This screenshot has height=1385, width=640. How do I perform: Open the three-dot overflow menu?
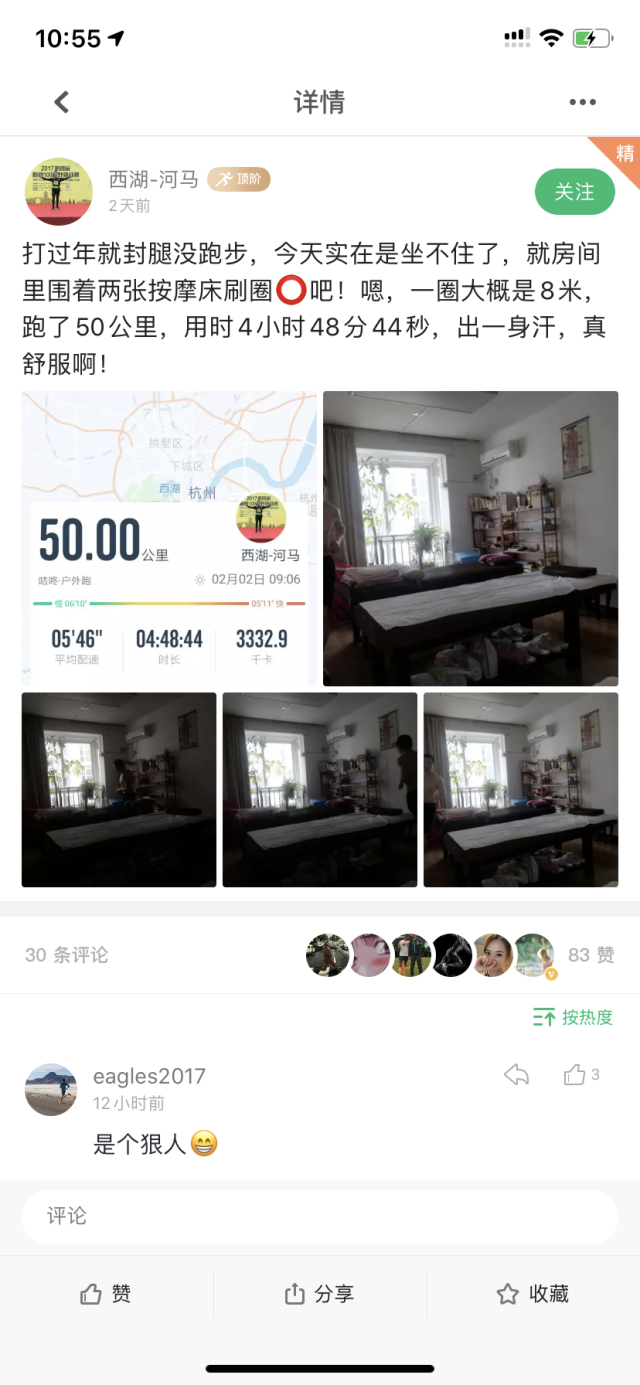(582, 102)
